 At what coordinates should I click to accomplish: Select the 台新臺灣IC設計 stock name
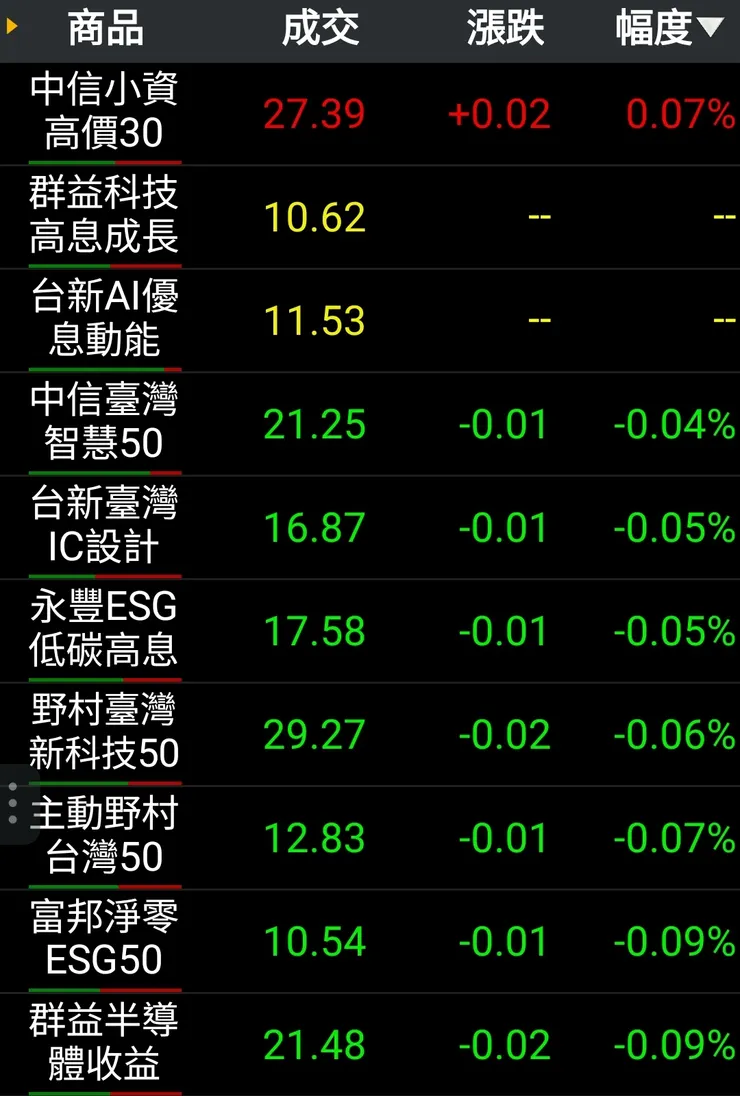click(x=104, y=527)
